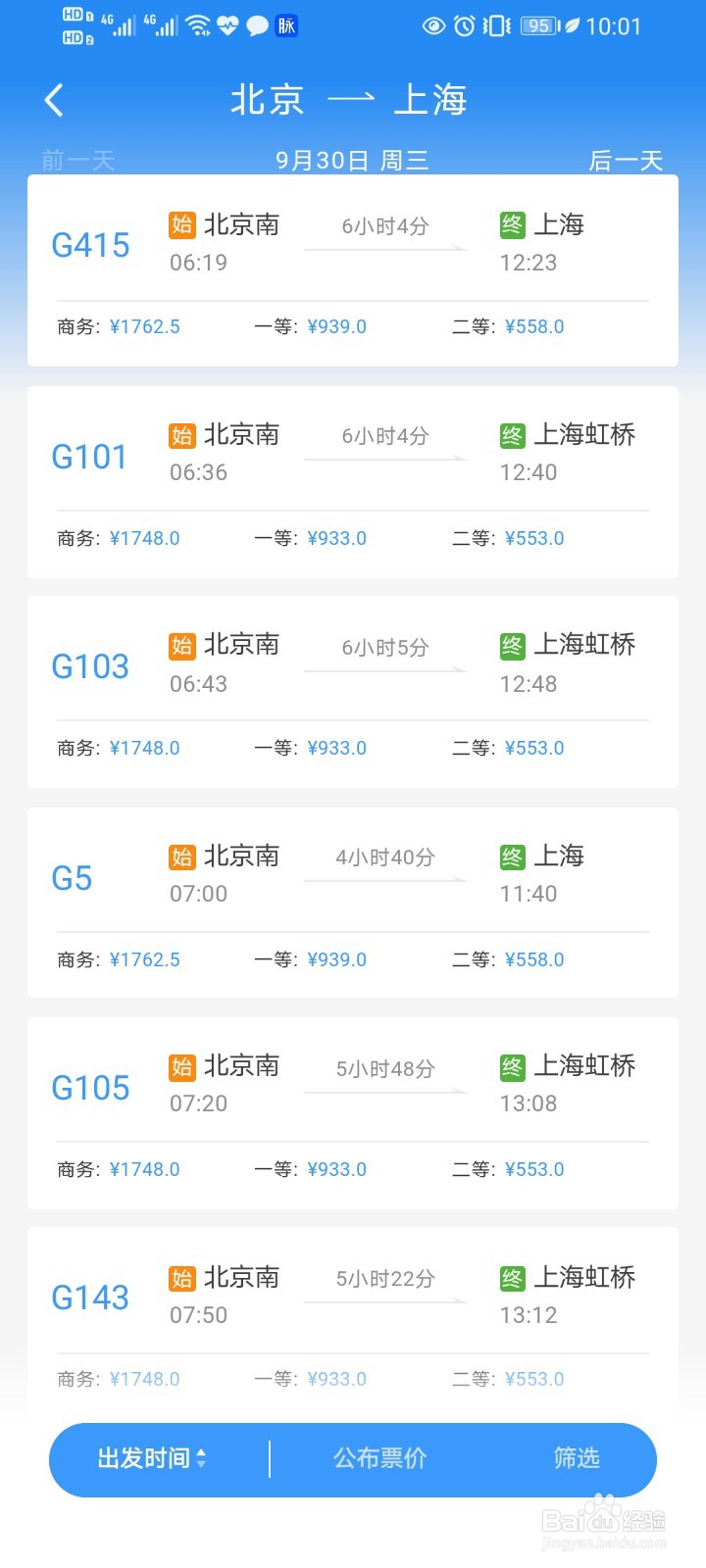Open the date picker showing 9月30日 周三
The height and width of the screenshot is (1568, 706).
(352, 161)
